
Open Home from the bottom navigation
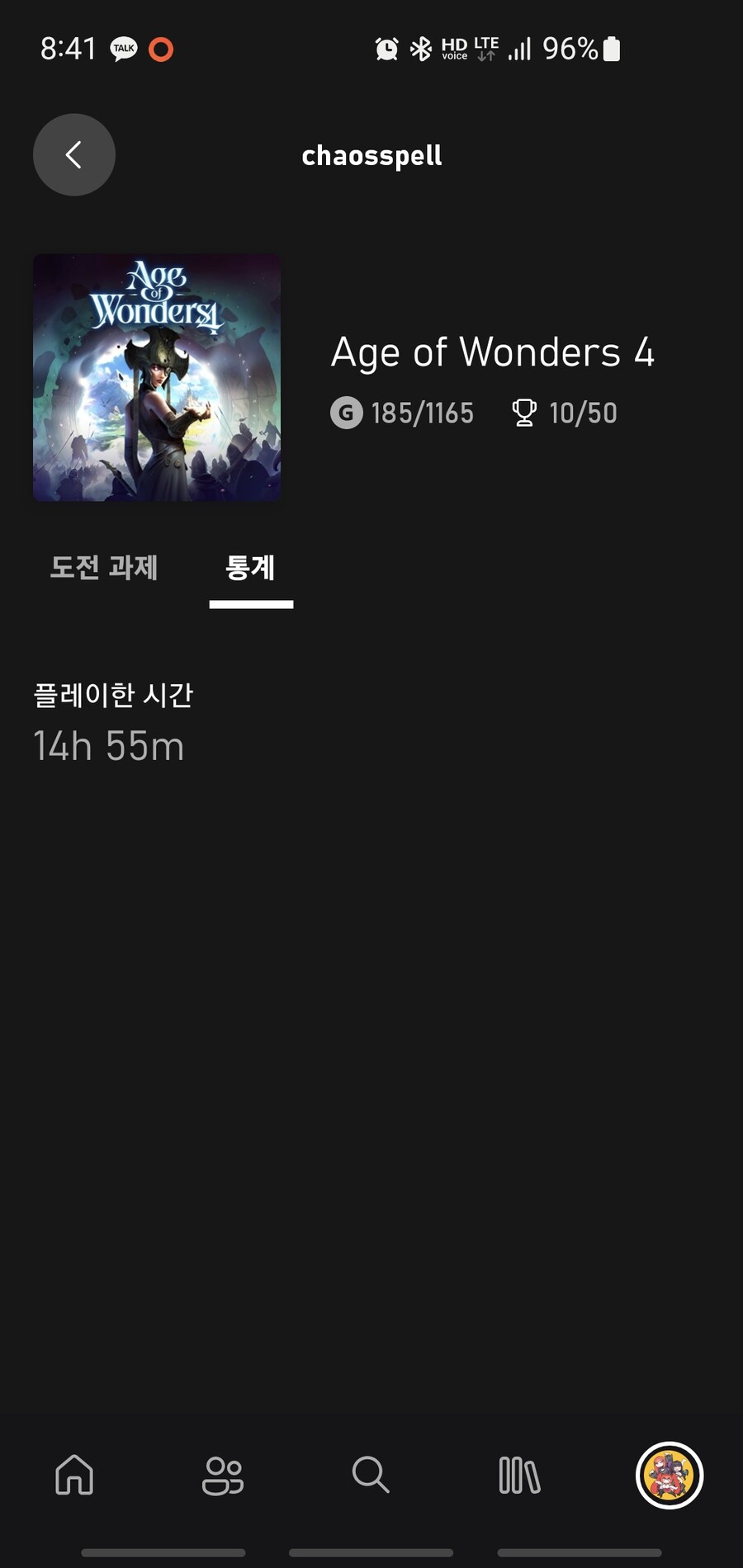74,1477
